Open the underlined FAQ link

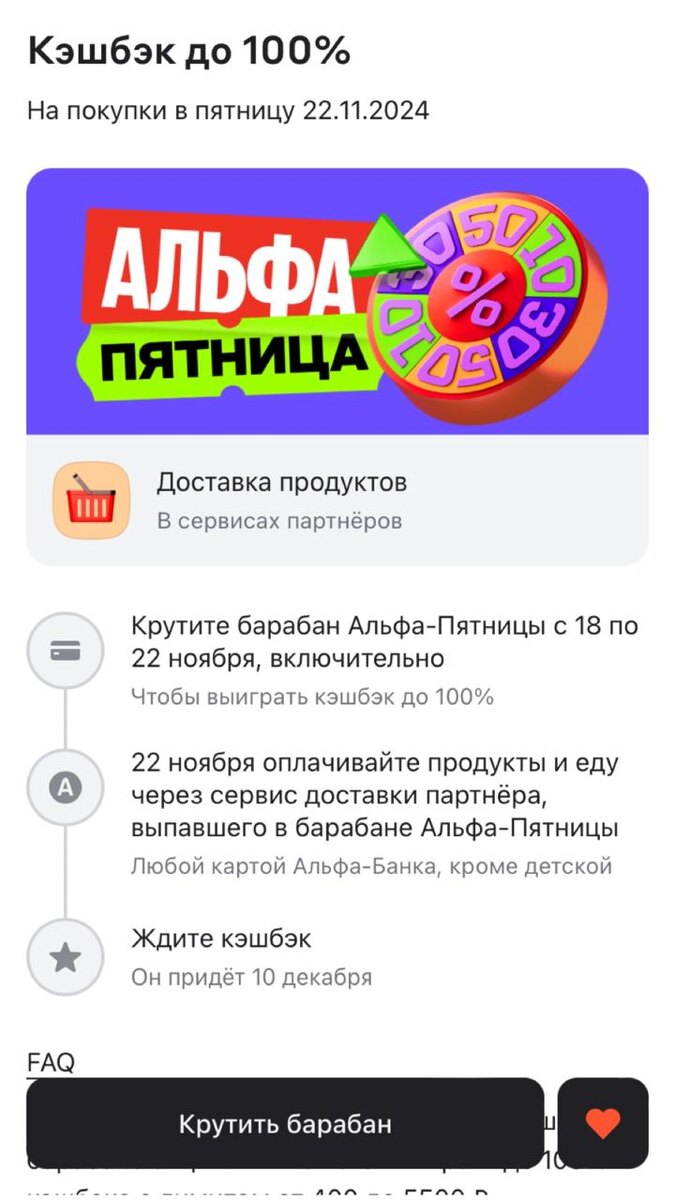(51, 1062)
